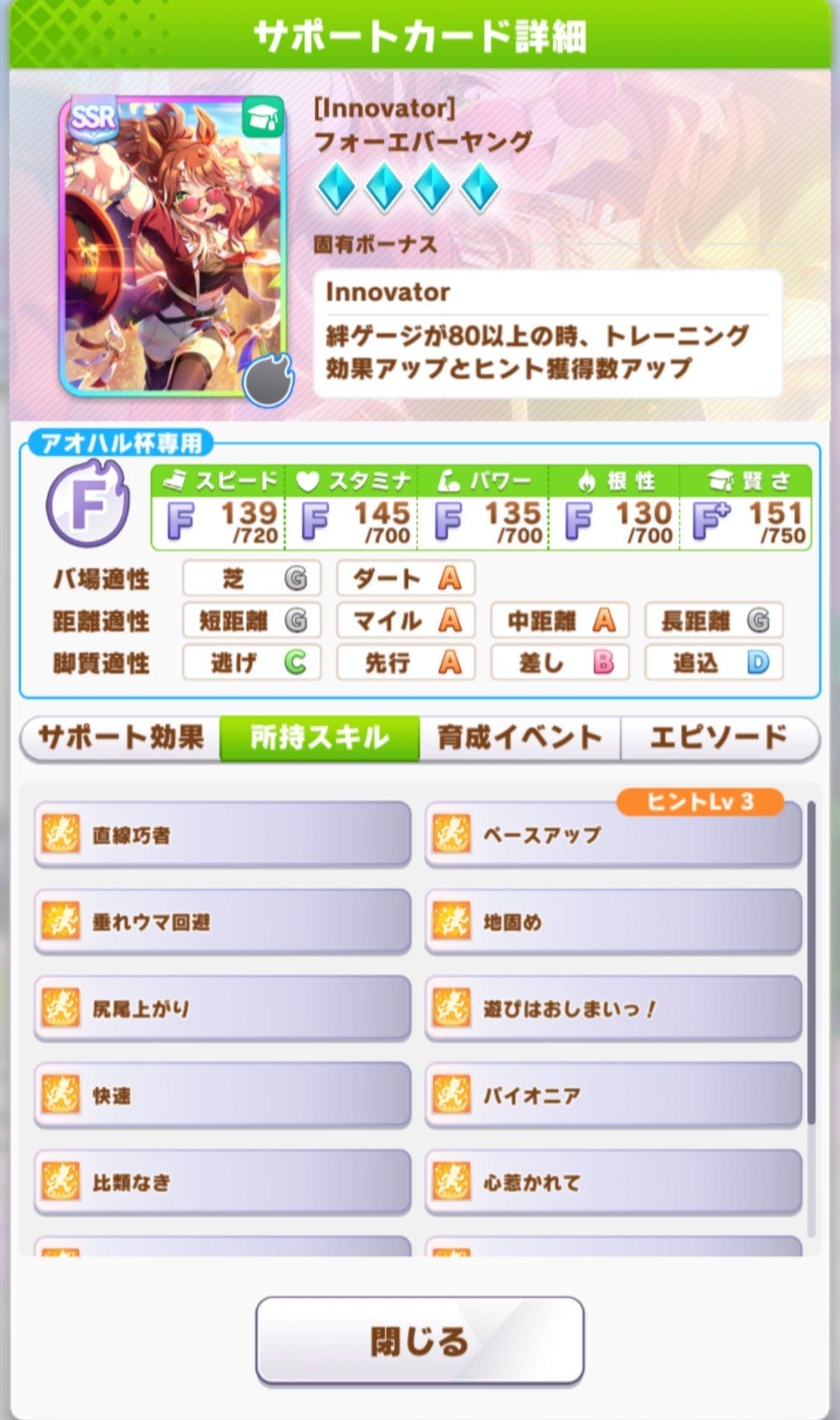View the 垂れウマ回避 skill
The height and width of the screenshot is (1420, 840).
[222, 922]
